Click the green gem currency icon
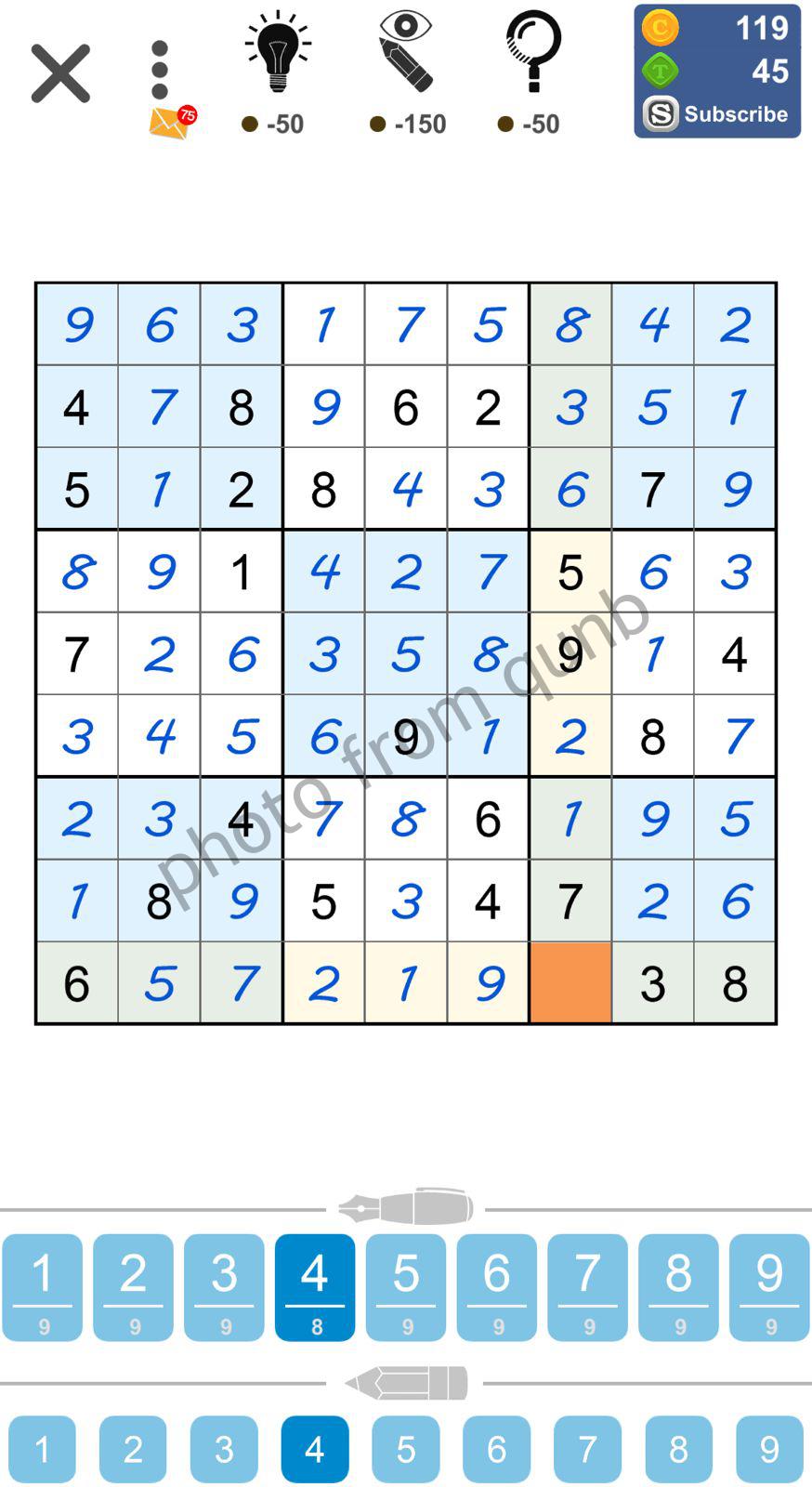 661,69
